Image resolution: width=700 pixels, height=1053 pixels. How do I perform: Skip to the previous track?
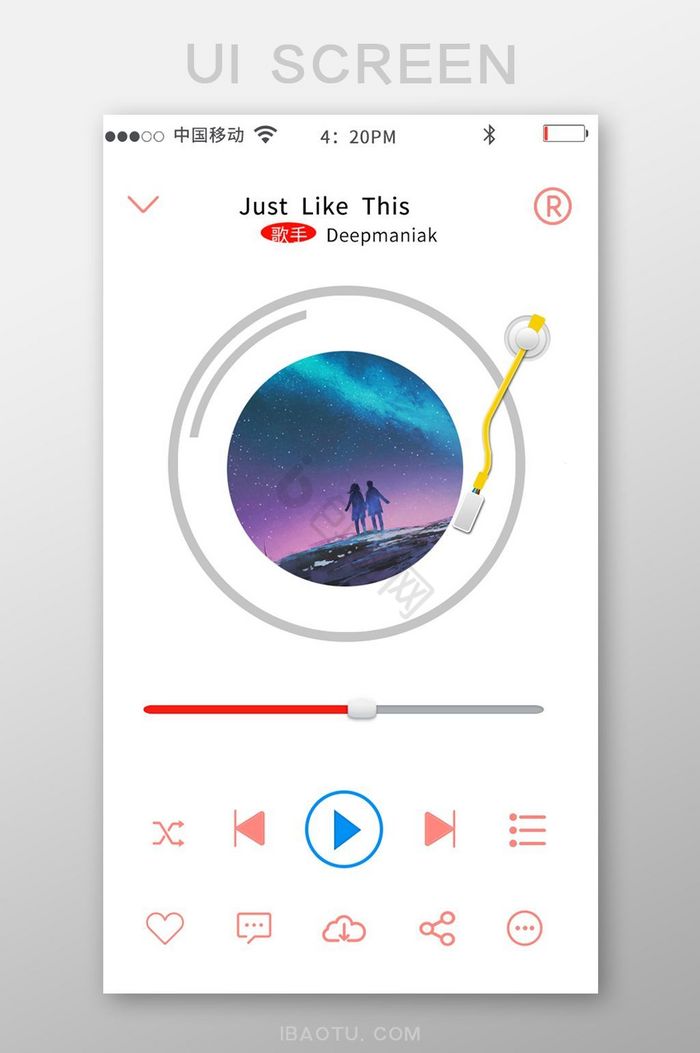coord(249,829)
